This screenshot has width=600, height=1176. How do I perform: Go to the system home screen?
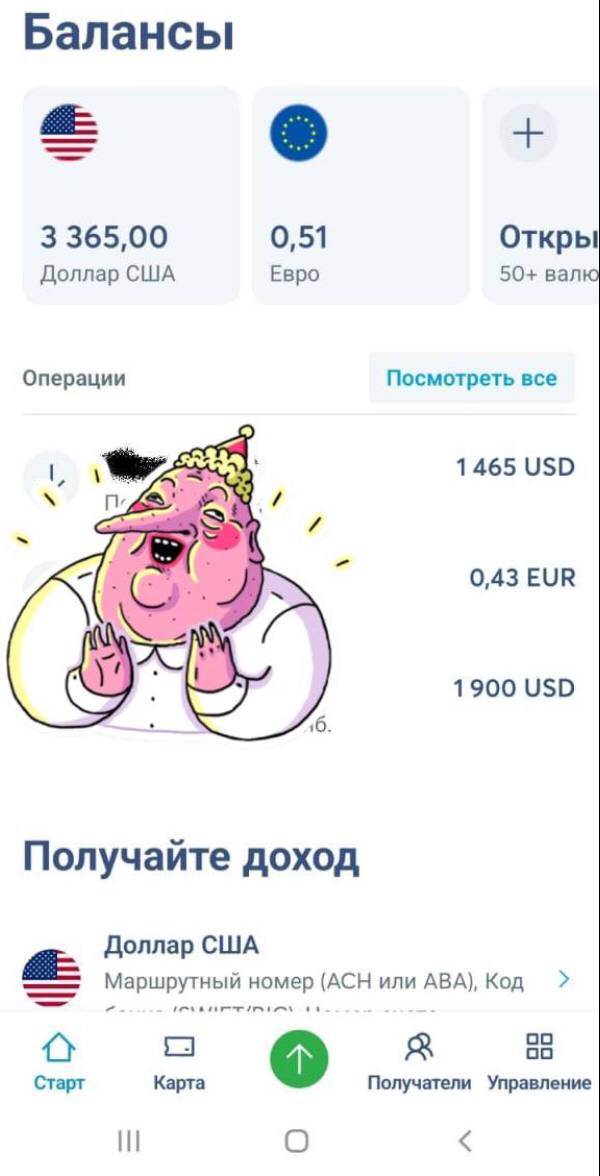click(296, 1140)
